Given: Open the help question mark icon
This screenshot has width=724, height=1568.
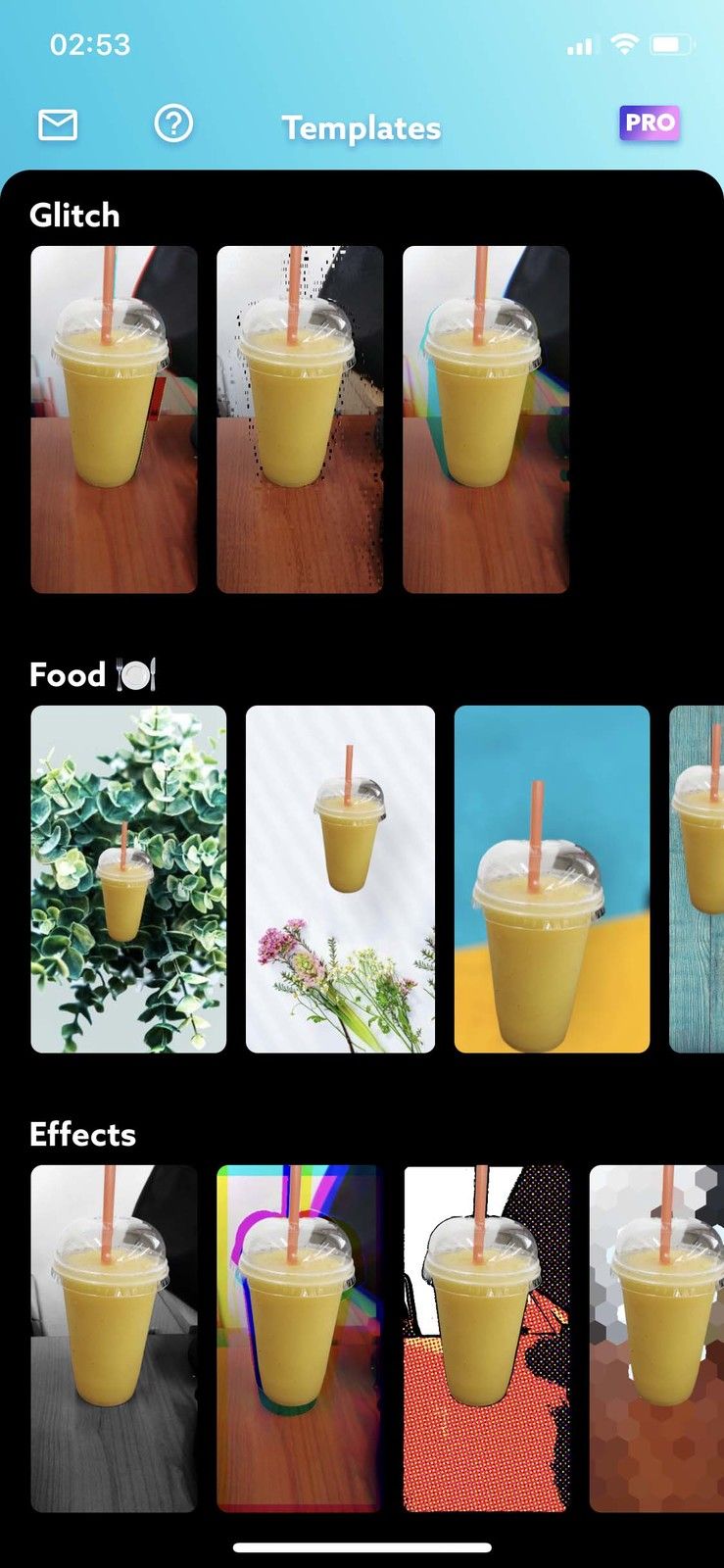Looking at the screenshot, I should (x=173, y=124).
